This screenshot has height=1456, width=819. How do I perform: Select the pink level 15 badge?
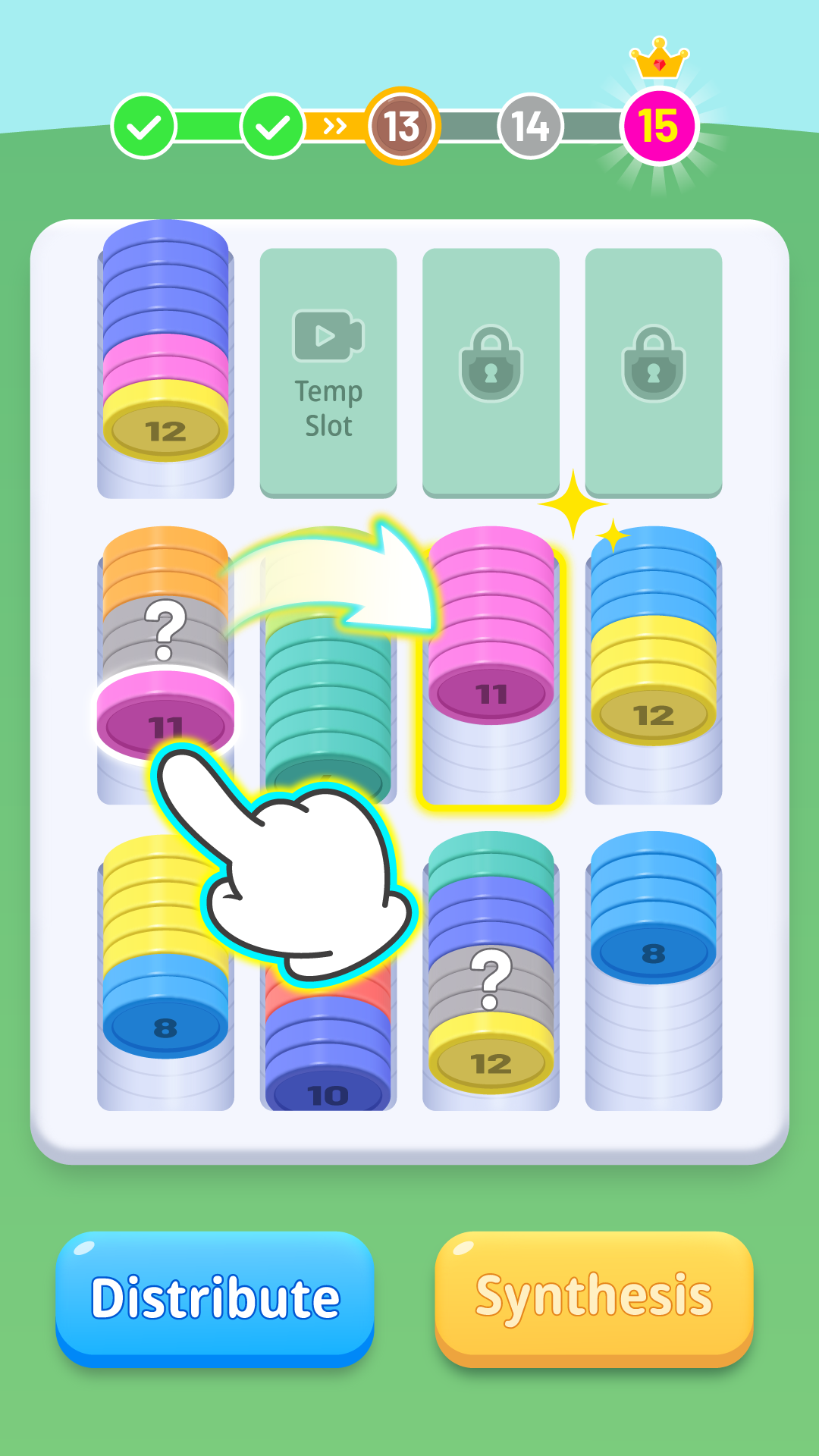point(658,125)
